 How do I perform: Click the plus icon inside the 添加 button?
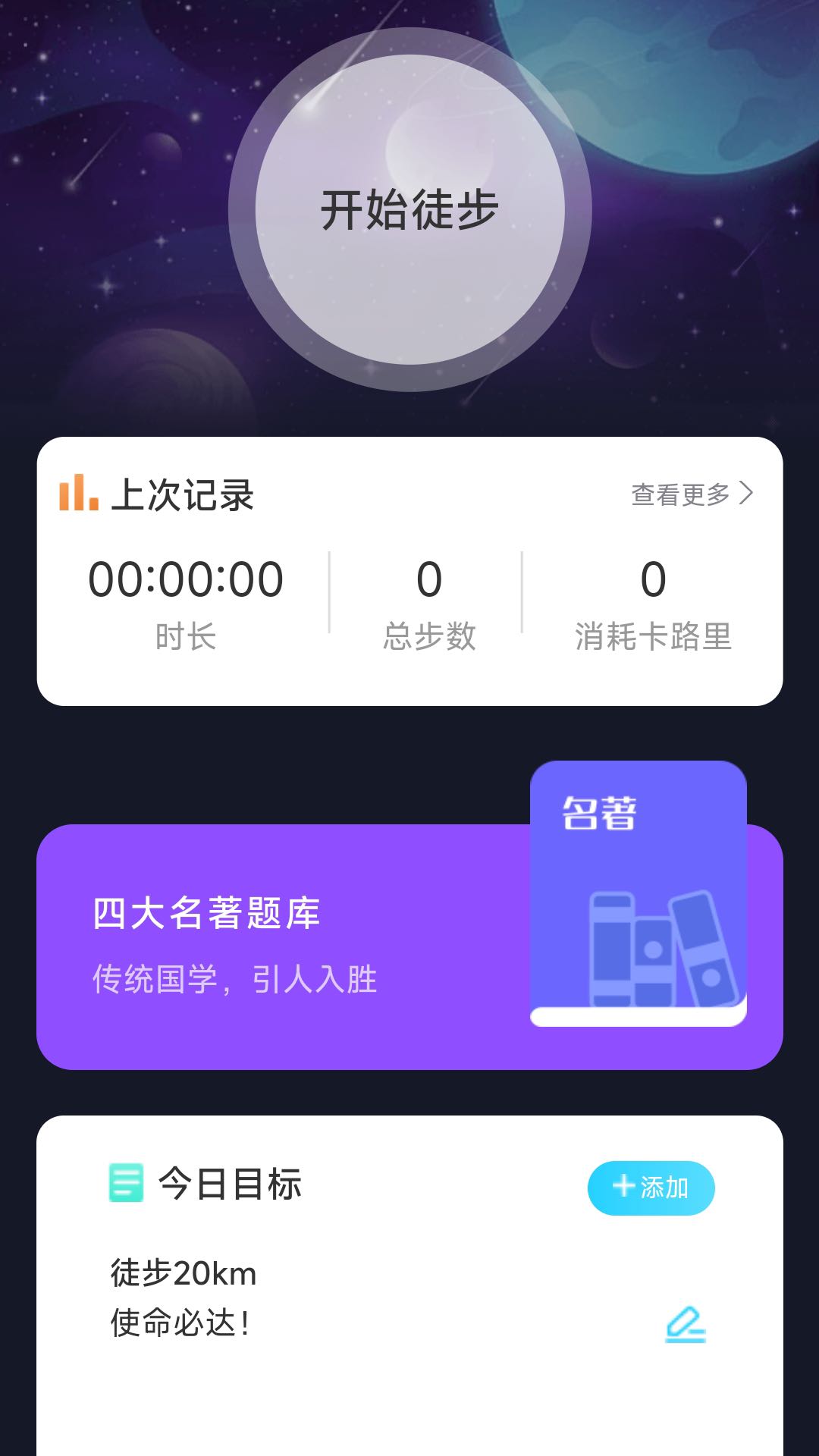pyautogui.click(x=623, y=1187)
